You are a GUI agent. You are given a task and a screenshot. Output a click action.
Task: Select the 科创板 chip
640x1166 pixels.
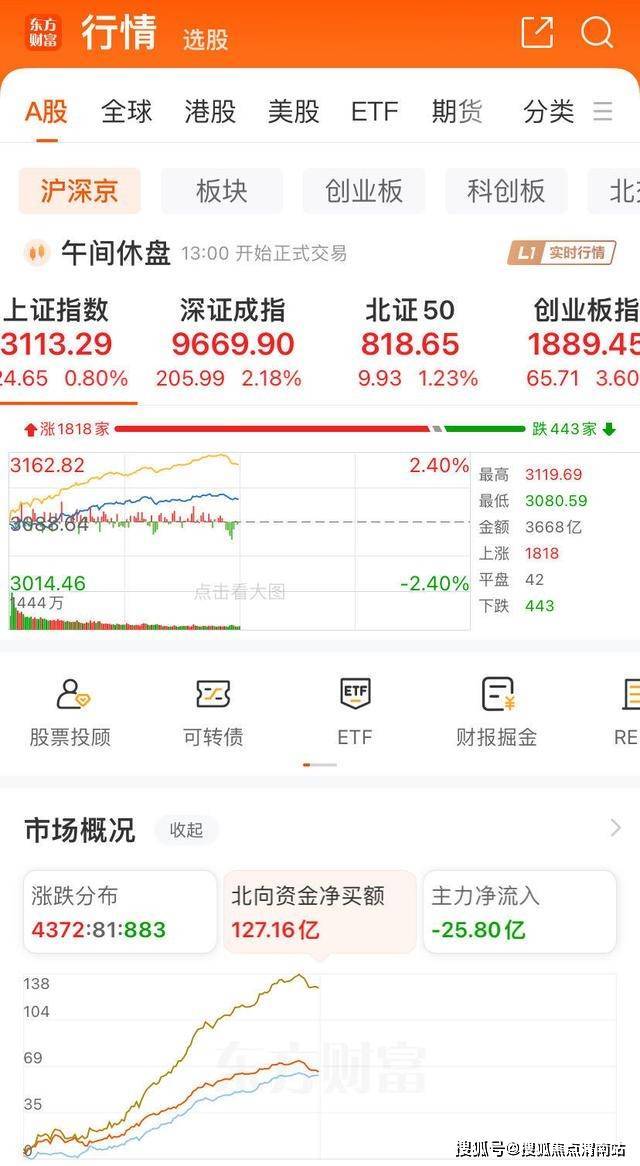click(x=506, y=191)
